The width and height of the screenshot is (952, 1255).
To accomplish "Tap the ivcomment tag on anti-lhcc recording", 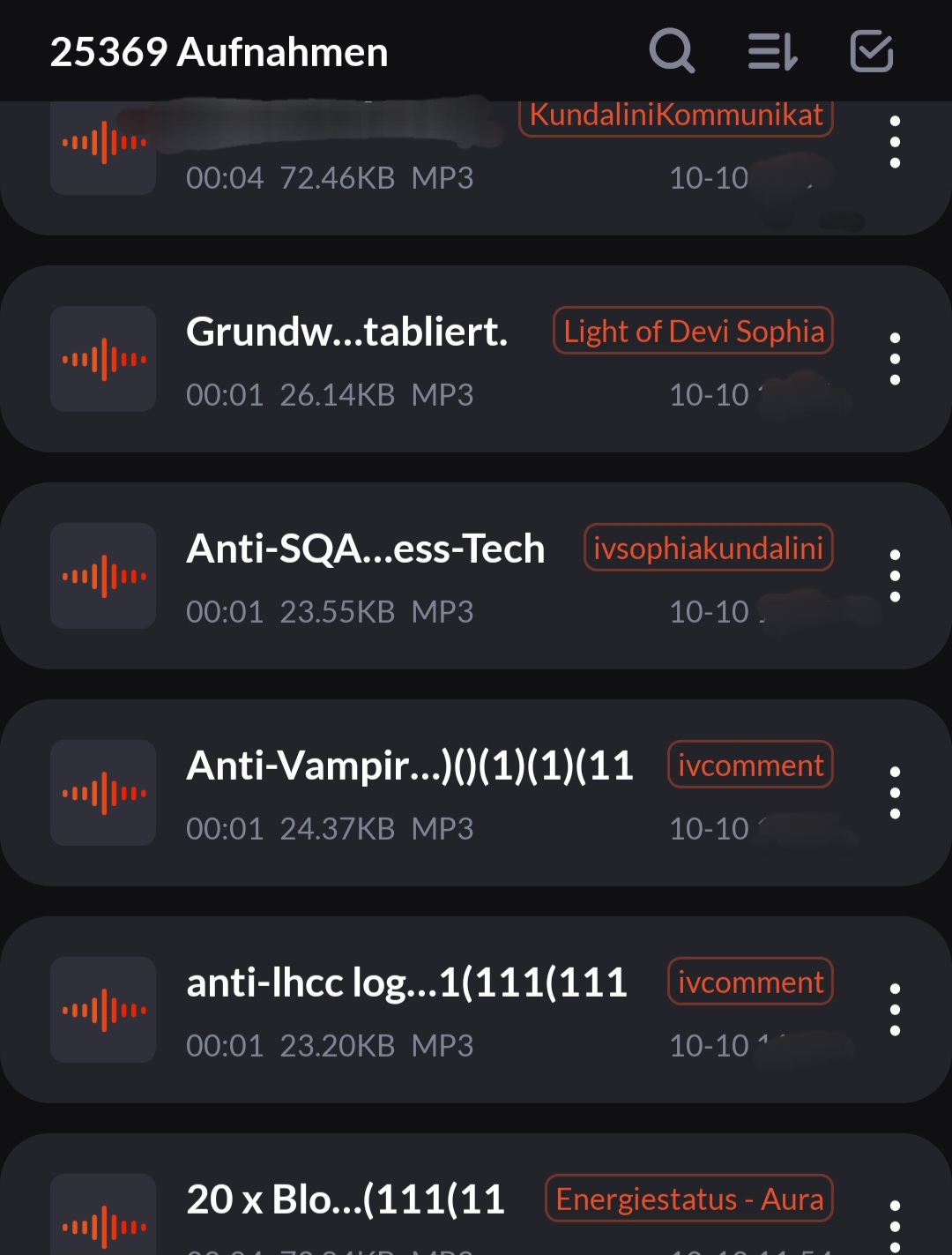I will pos(750,982).
